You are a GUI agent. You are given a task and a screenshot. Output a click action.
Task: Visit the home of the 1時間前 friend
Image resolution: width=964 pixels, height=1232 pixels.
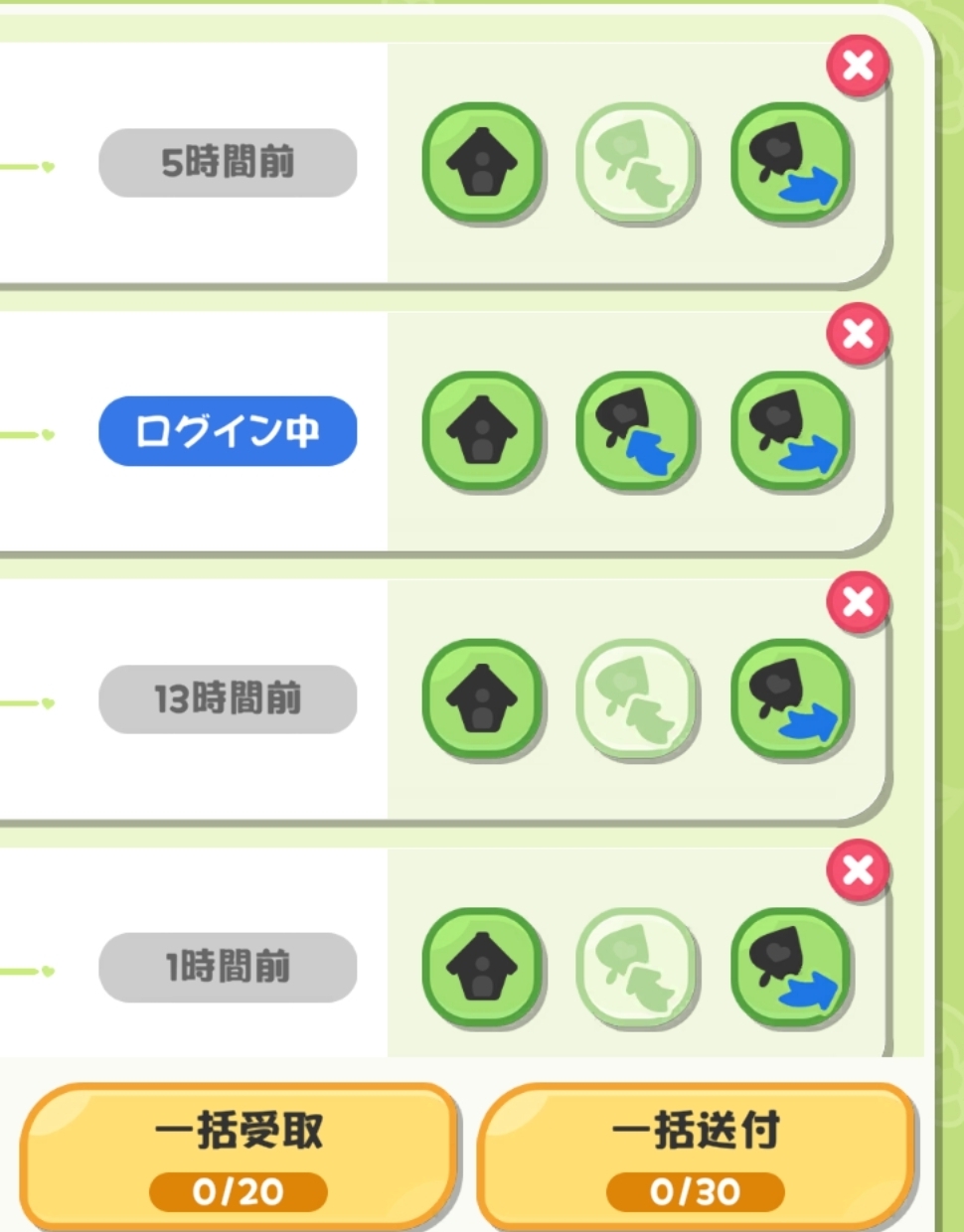[482, 966]
